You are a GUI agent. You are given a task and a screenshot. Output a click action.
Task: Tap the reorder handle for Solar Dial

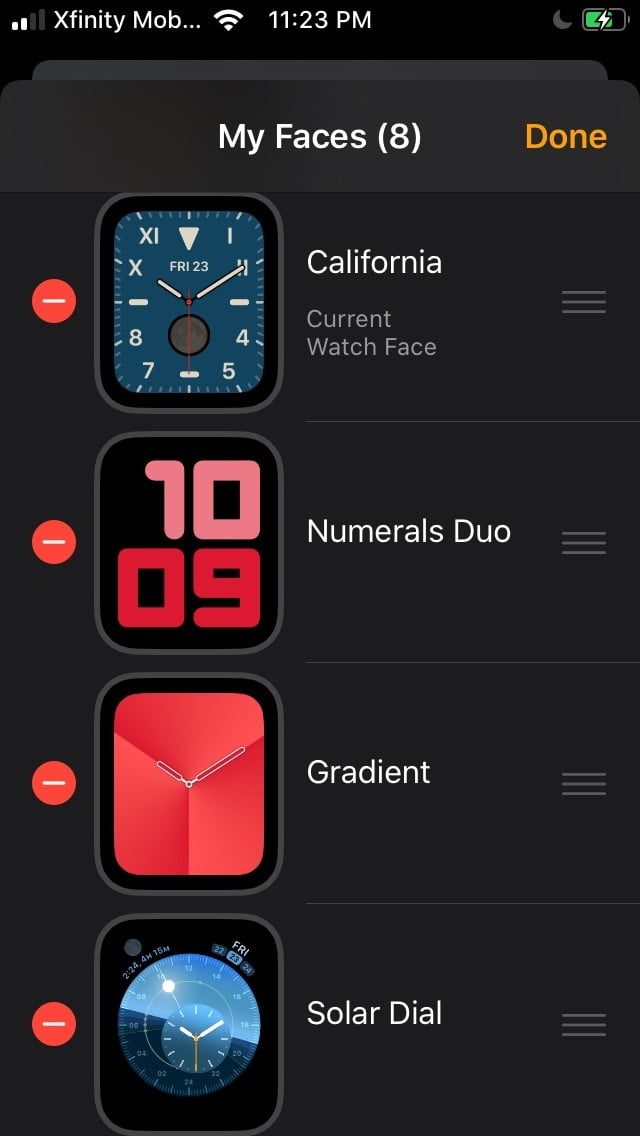(584, 1025)
